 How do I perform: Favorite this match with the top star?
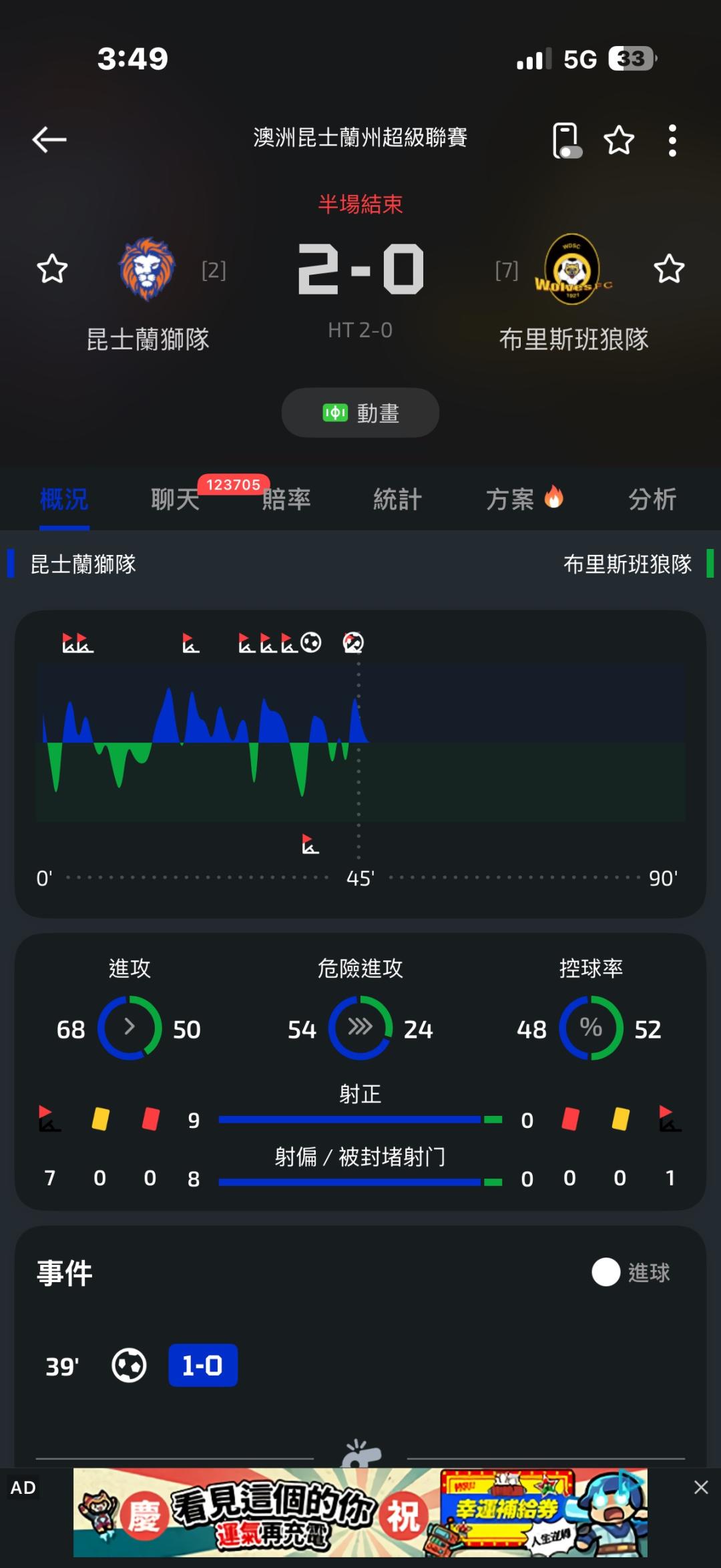coord(619,140)
